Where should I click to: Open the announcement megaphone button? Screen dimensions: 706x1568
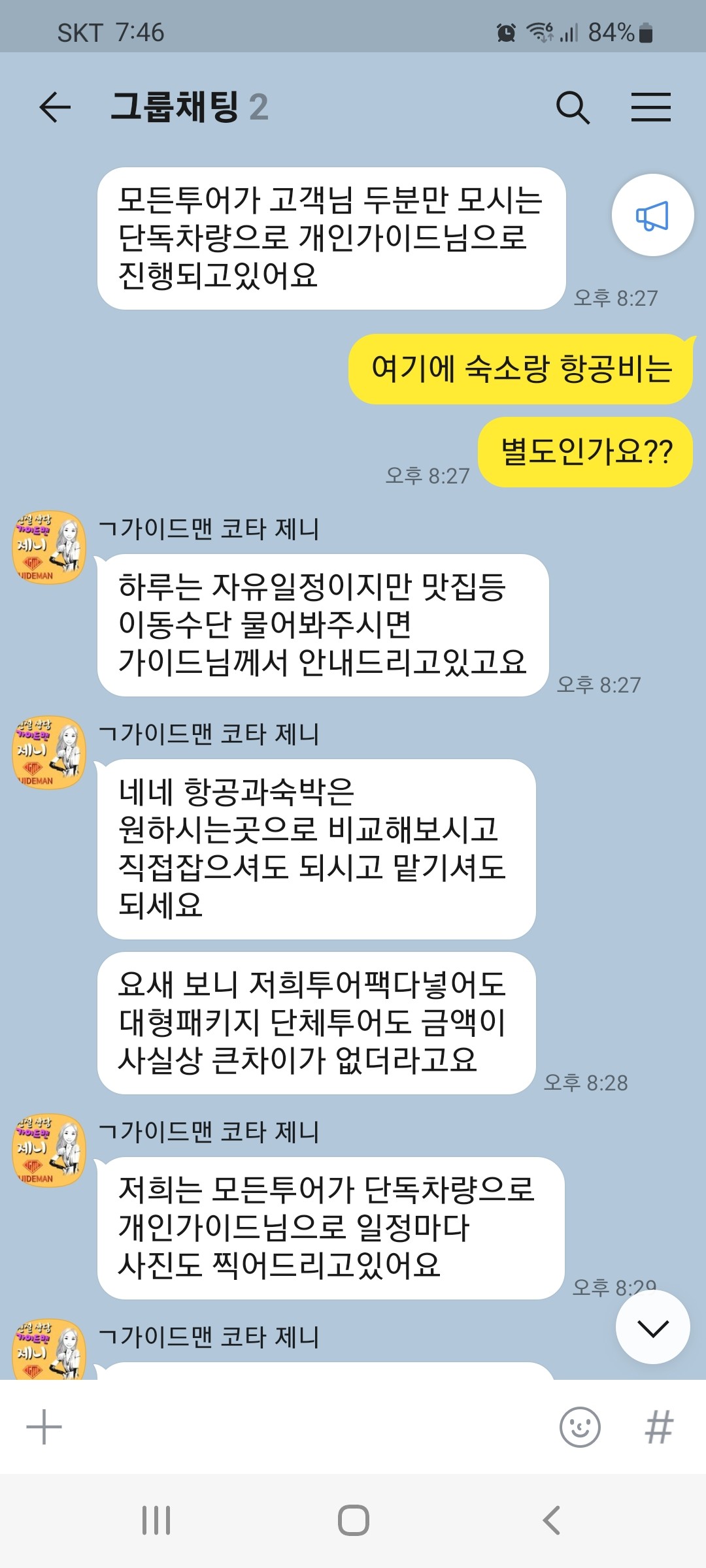[x=652, y=216]
